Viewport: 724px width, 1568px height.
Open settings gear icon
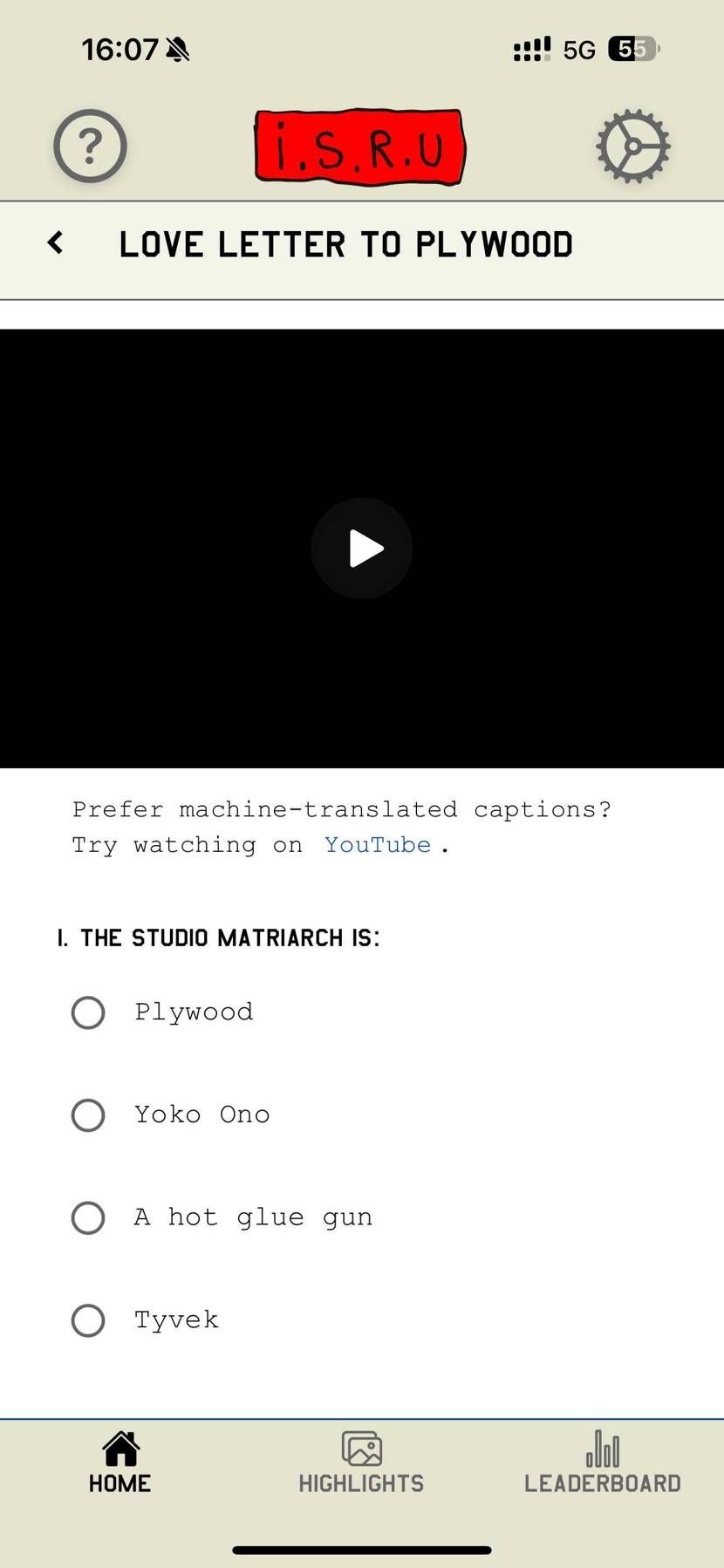coord(632,147)
